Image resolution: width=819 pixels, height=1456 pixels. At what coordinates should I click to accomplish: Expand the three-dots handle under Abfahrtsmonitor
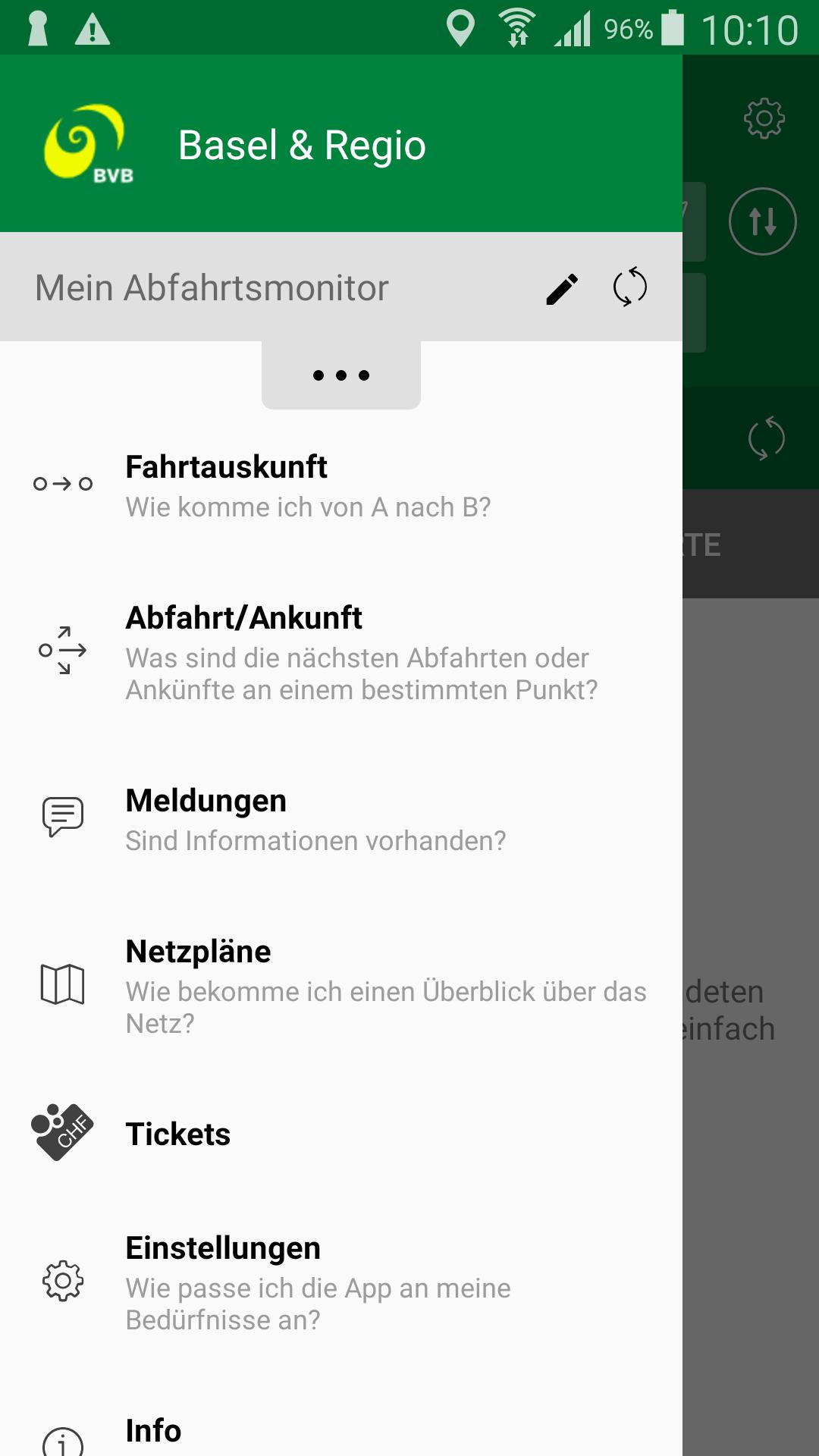pos(341,375)
